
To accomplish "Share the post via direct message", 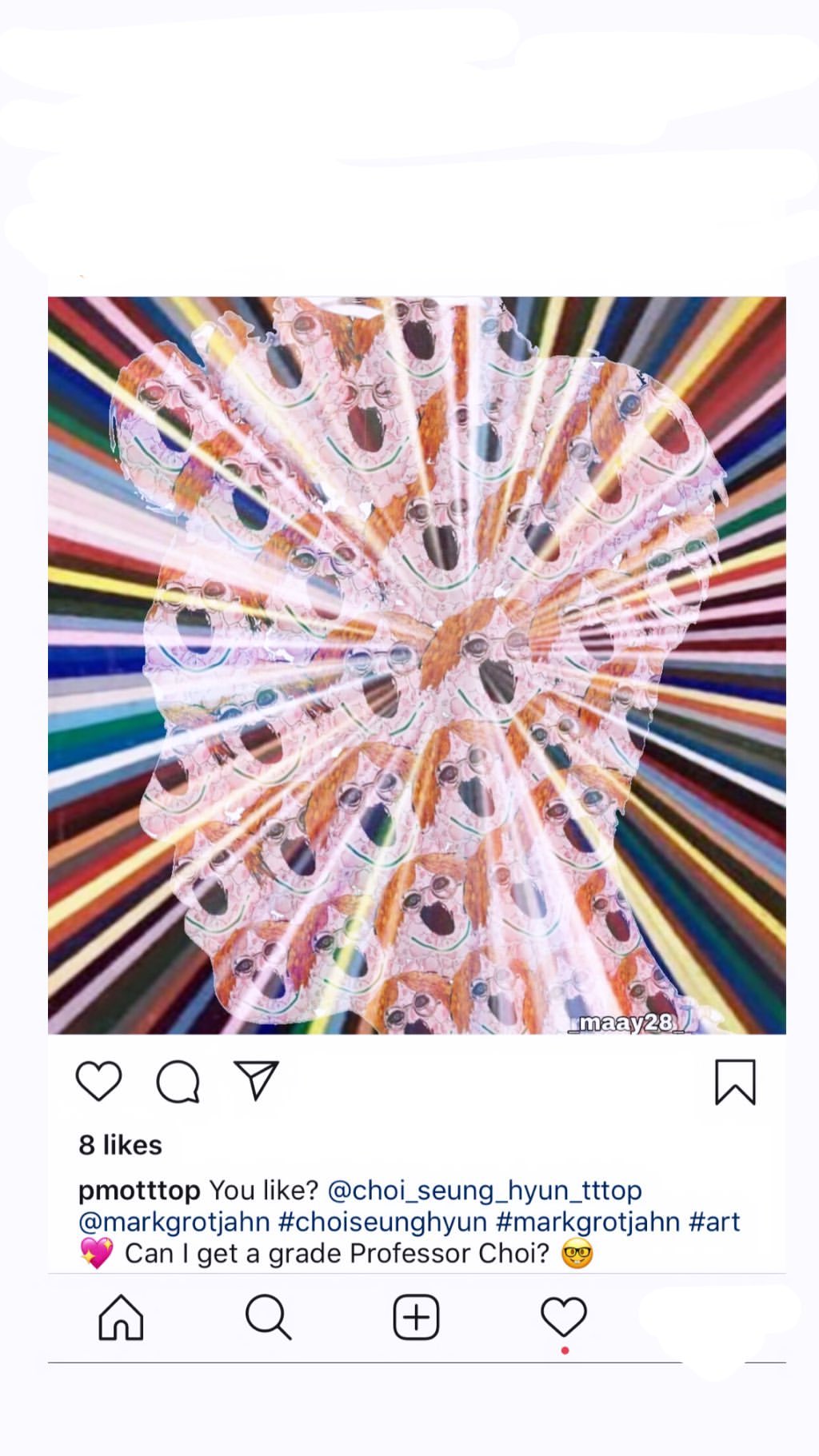I will pyautogui.click(x=256, y=1080).
